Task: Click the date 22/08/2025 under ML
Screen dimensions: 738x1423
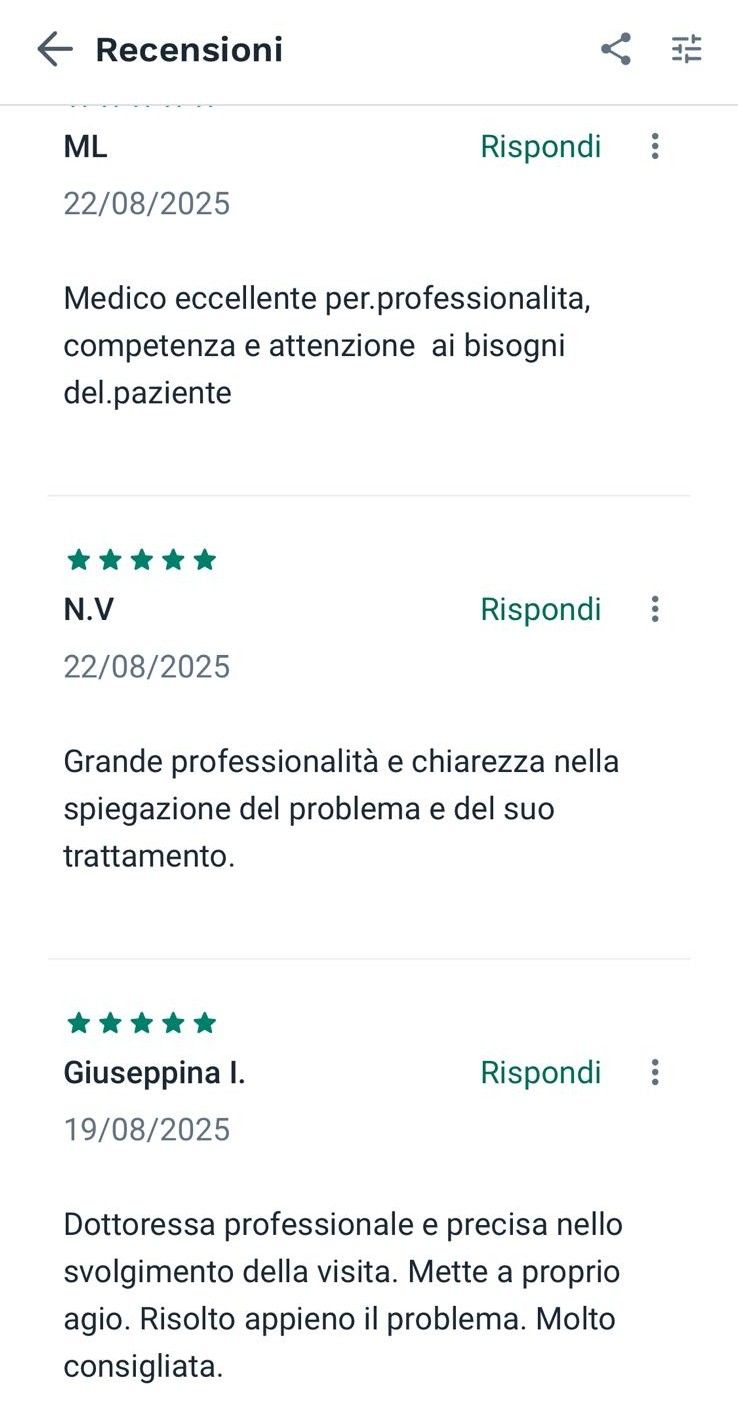Action: [x=146, y=203]
